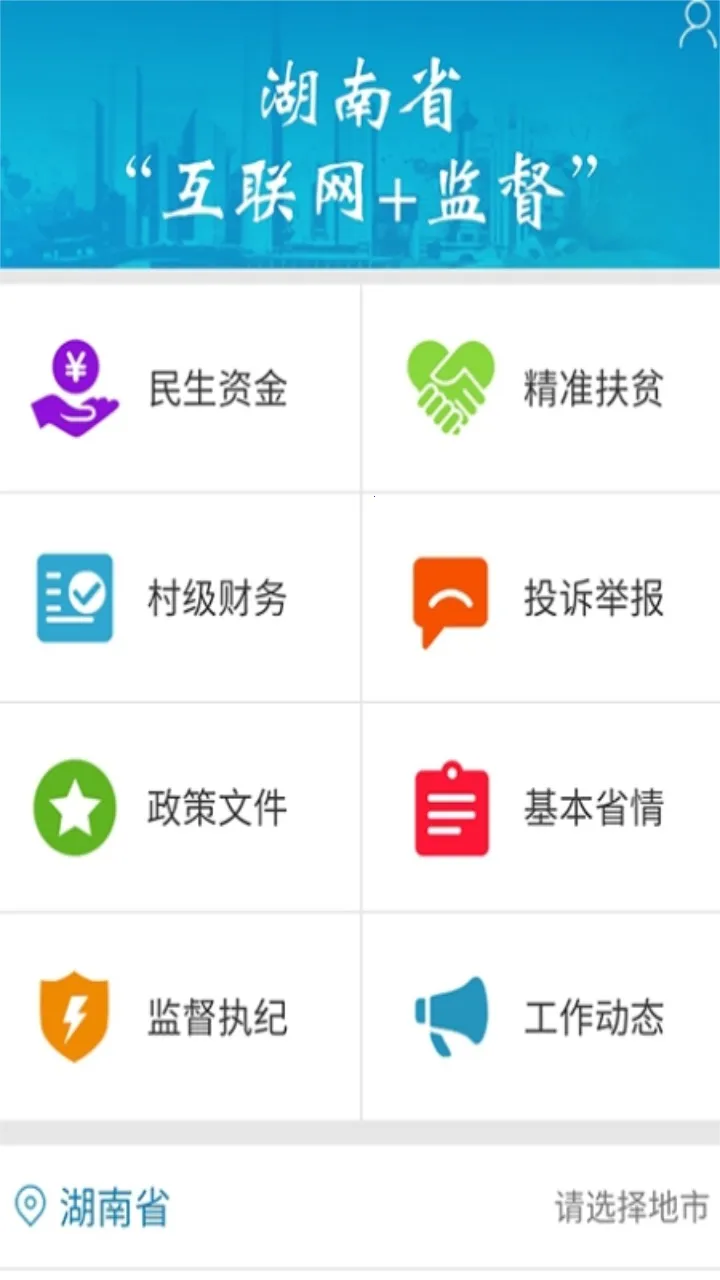Open 精准扶贫 section
Screen dimensions: 720x1280
click(x=540, y=388)
